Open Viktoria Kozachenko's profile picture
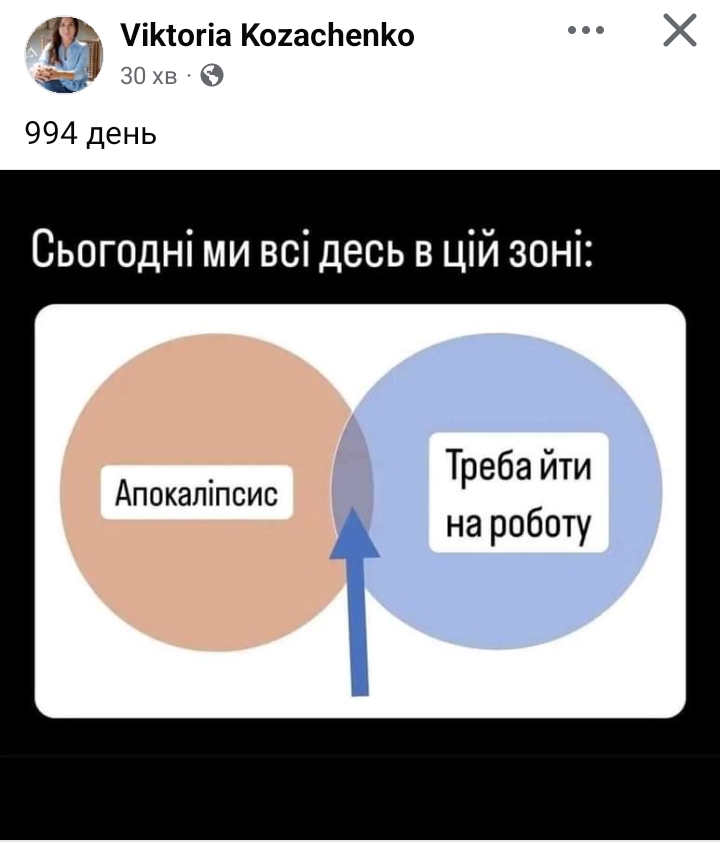The width and height of the screenshot is (720, 844). click(64, 54)
